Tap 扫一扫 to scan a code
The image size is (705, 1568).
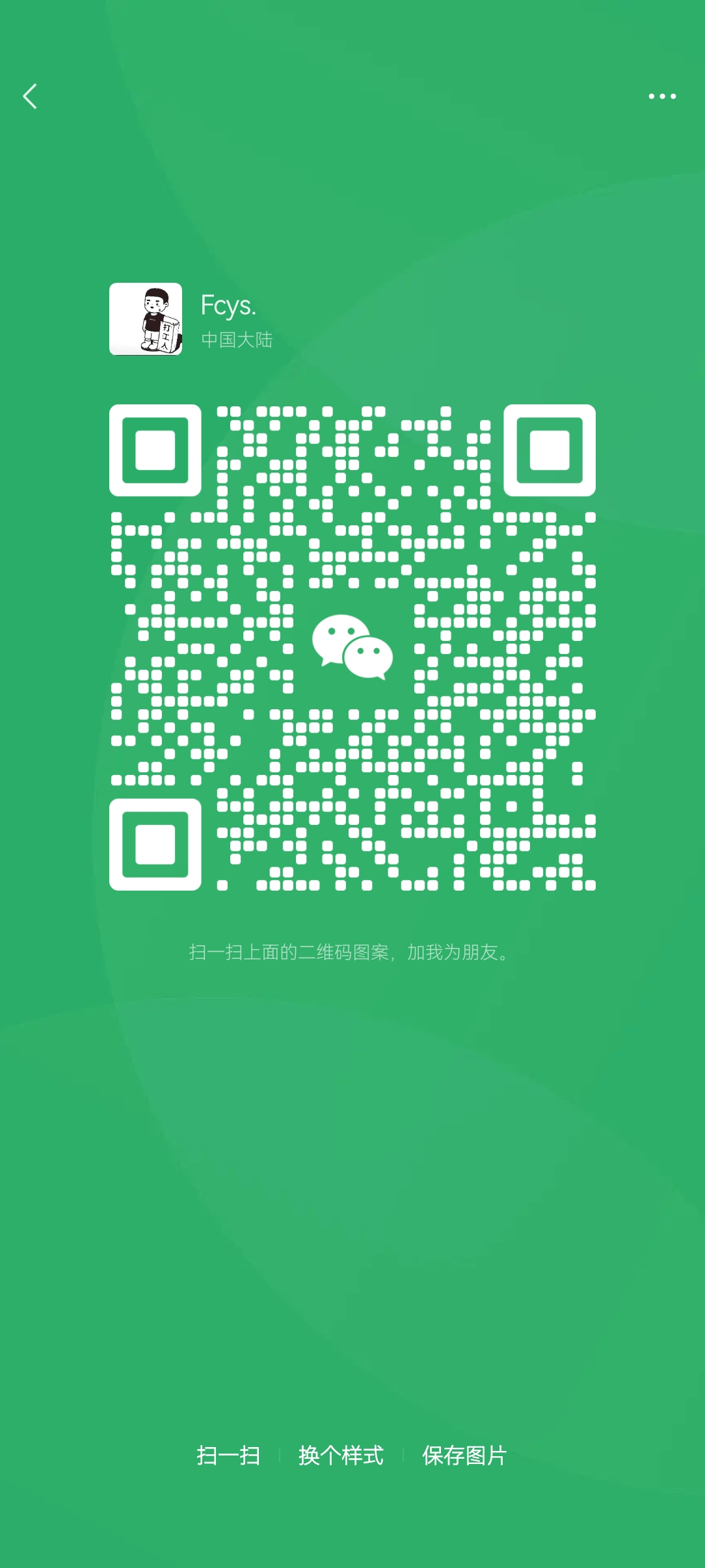point(228,1456)
